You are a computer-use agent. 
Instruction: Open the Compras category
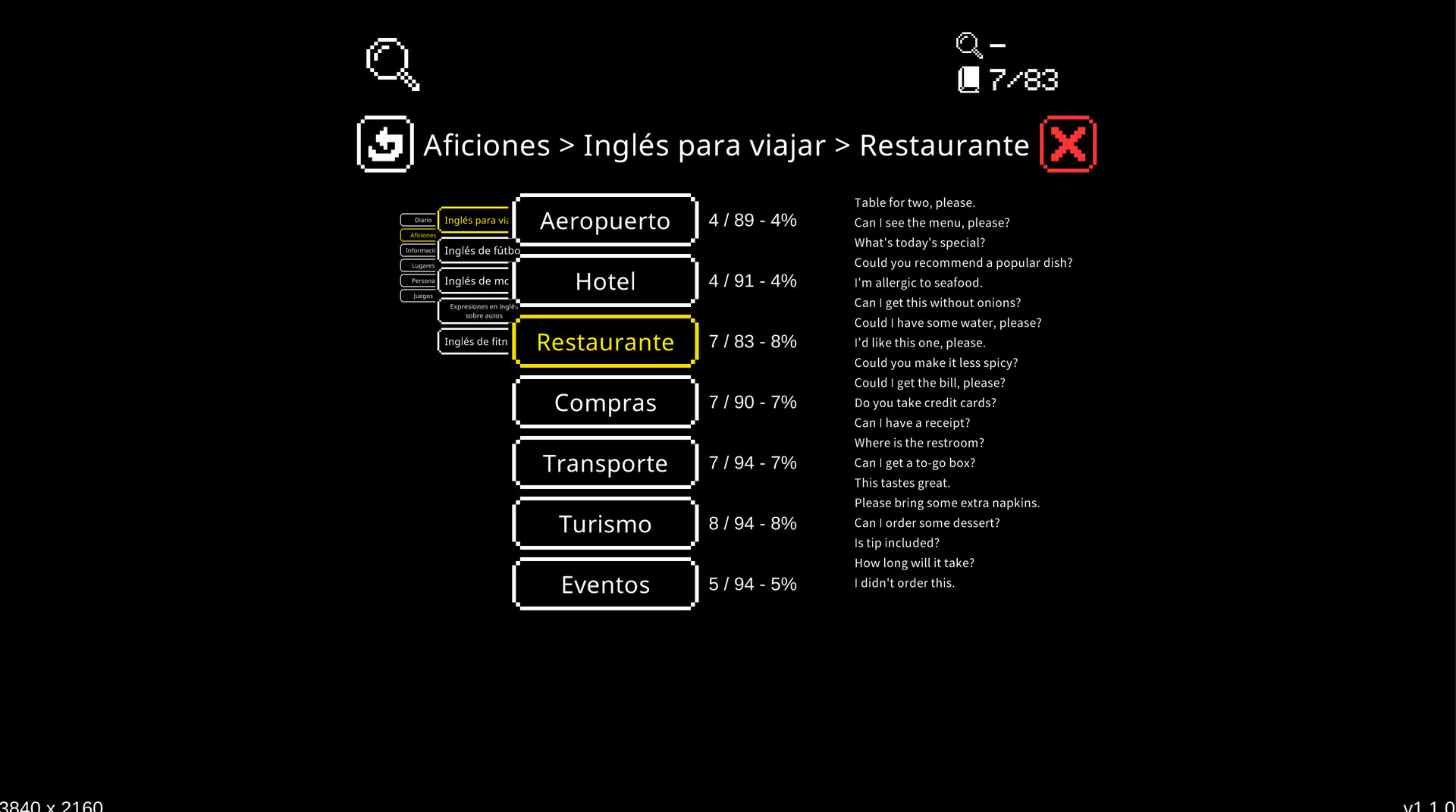pyautogui.click(x=604, y=403)
